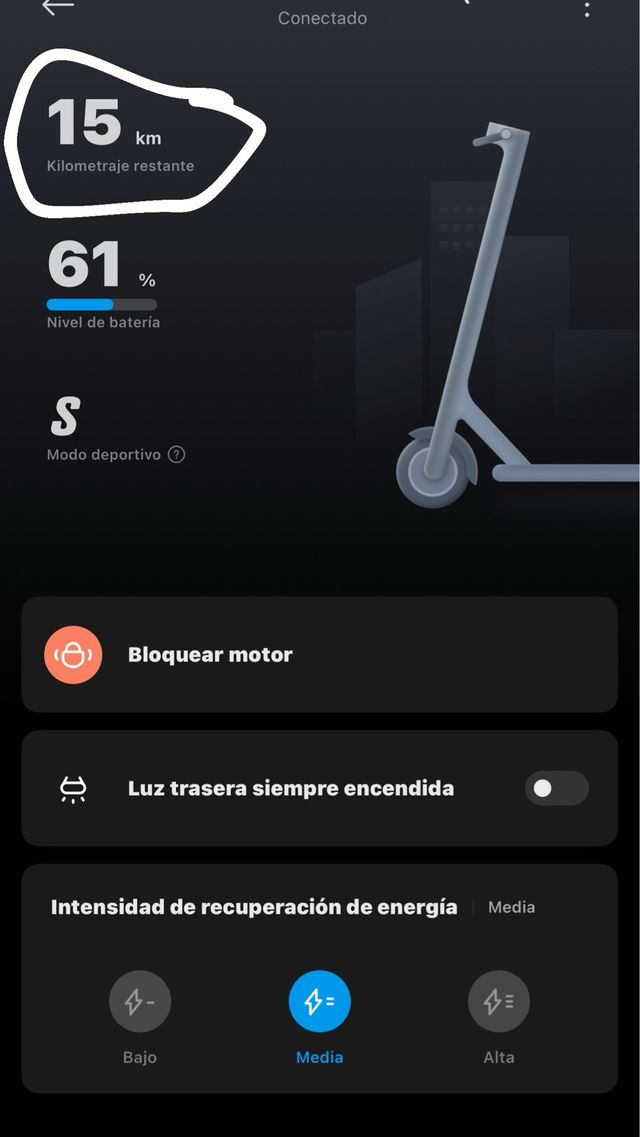Screen dimensions: 640x1137
Task: Select Media energy recovery intensity
Action: tap(319, 1001)
